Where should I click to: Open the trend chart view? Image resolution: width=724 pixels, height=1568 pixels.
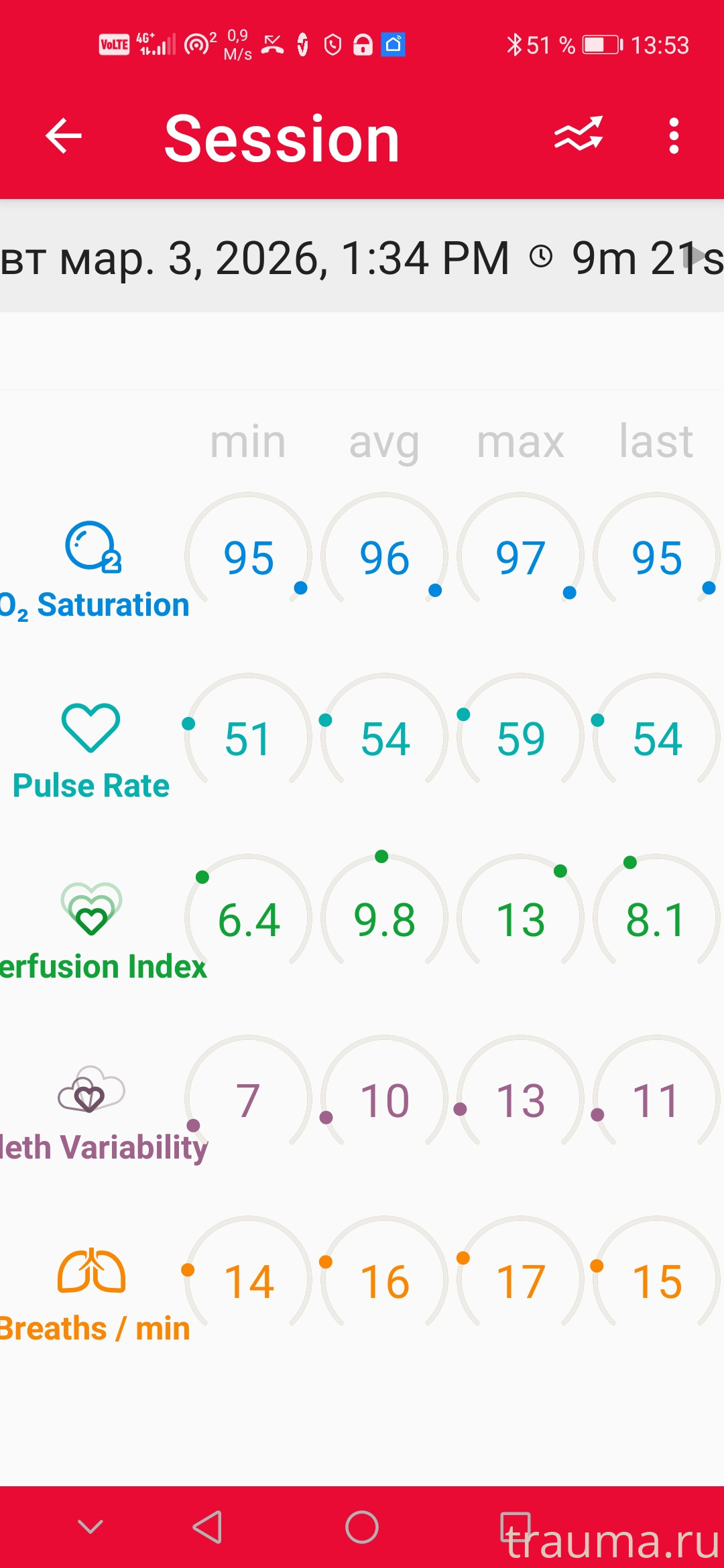coord(579,136)
